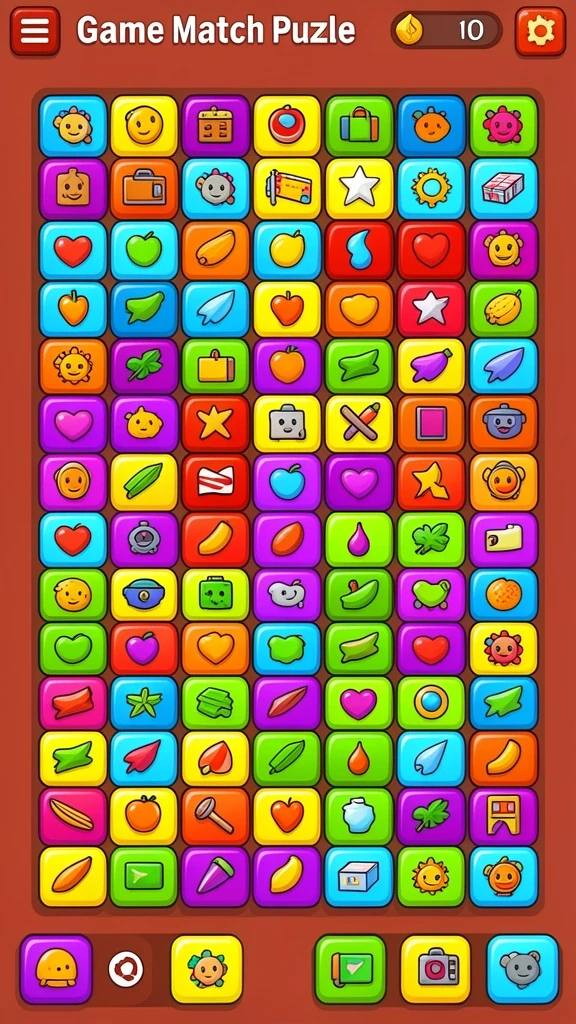Tap the green shopping bag tile
The width and height of the screenshot is (576, 1024).
point(359,125)
